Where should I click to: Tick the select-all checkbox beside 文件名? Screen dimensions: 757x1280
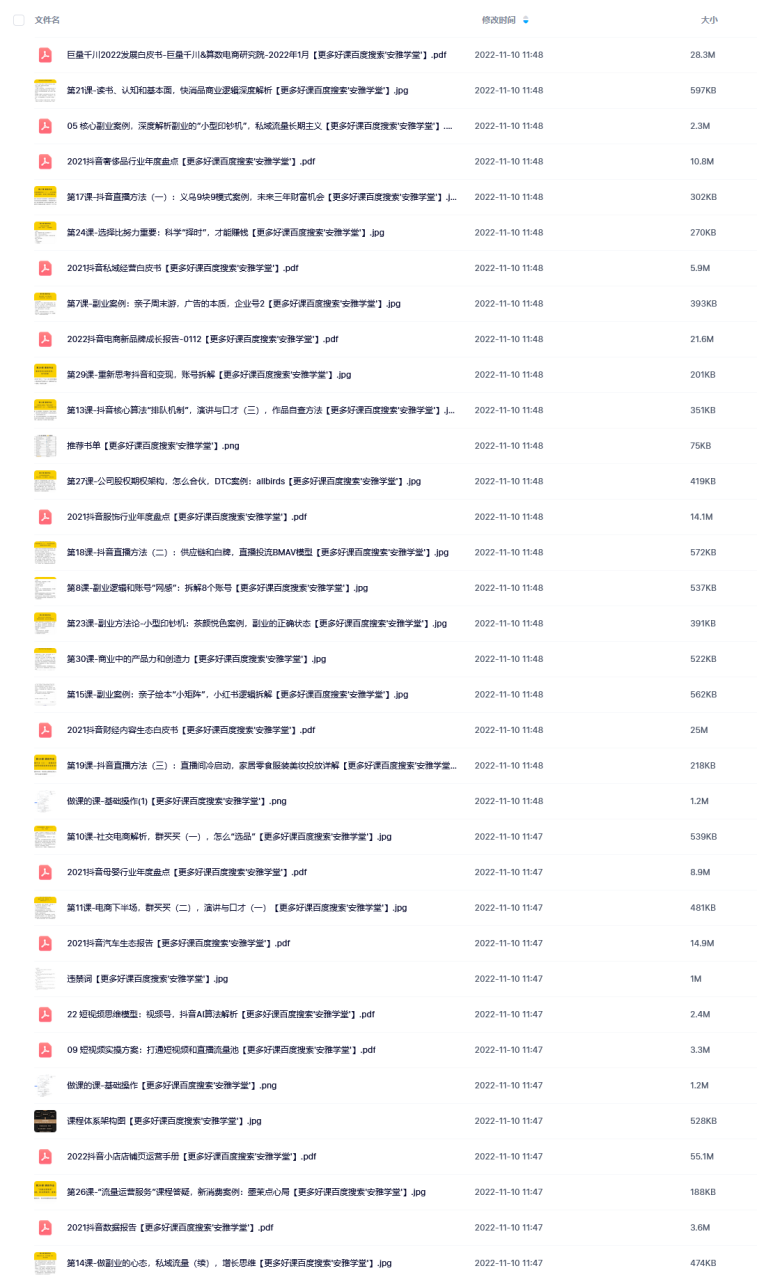click(x=19, y=20)
